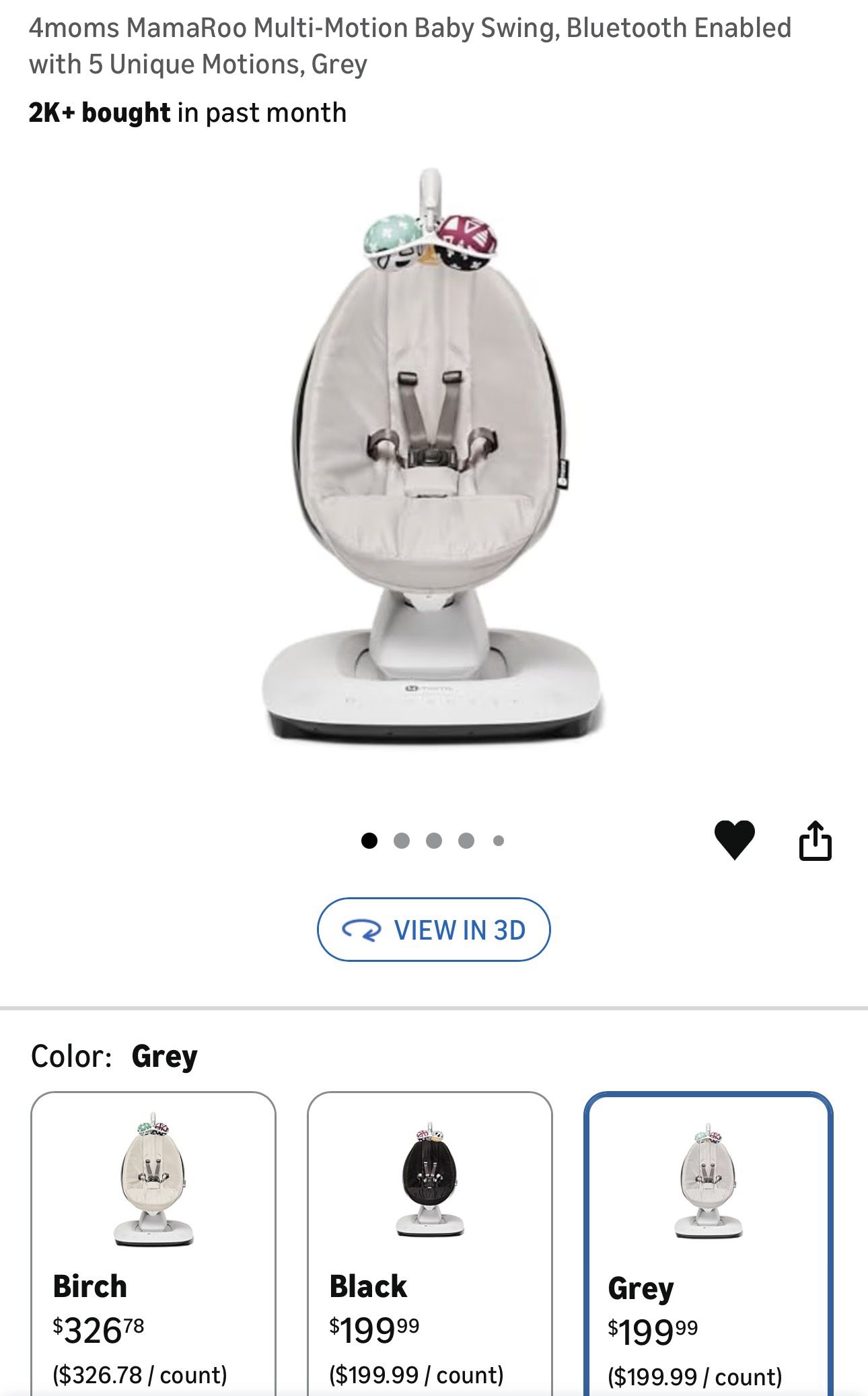This screenshot has width=868, height=1396.
Task: Open the product title link
Action: (x=410, y=47)
